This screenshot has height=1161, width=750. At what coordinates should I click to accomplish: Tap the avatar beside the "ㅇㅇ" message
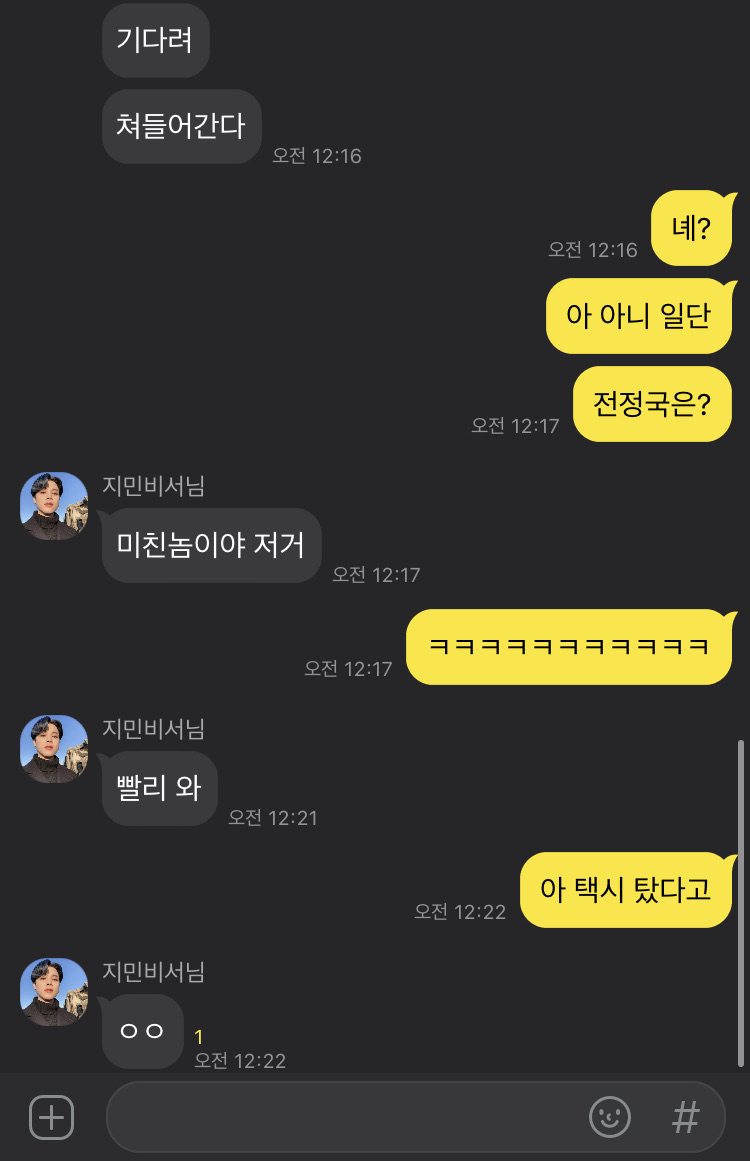pos(54,992)
